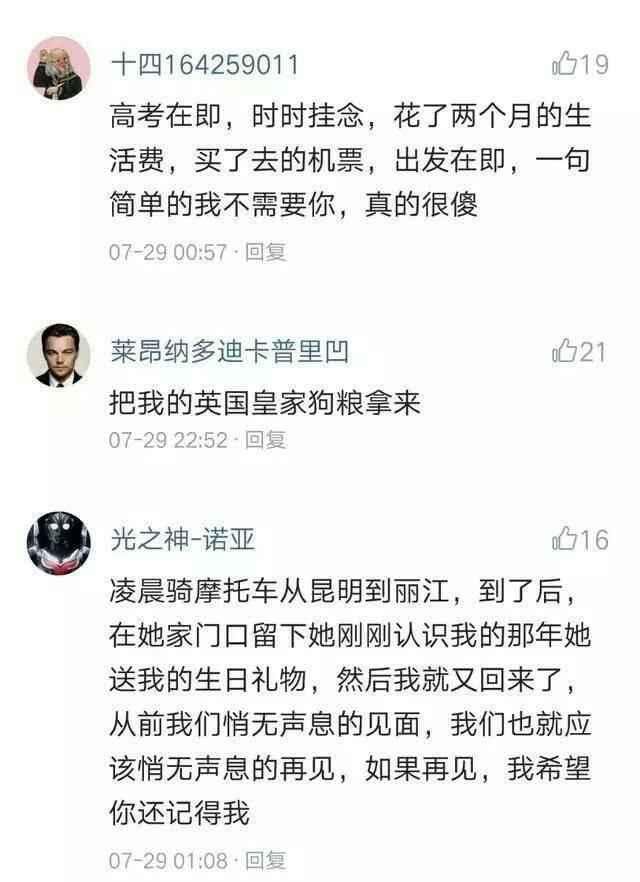Tap the username 十四164259011
The width and height of the screenshot is (640, 882).
pos(204,66)
